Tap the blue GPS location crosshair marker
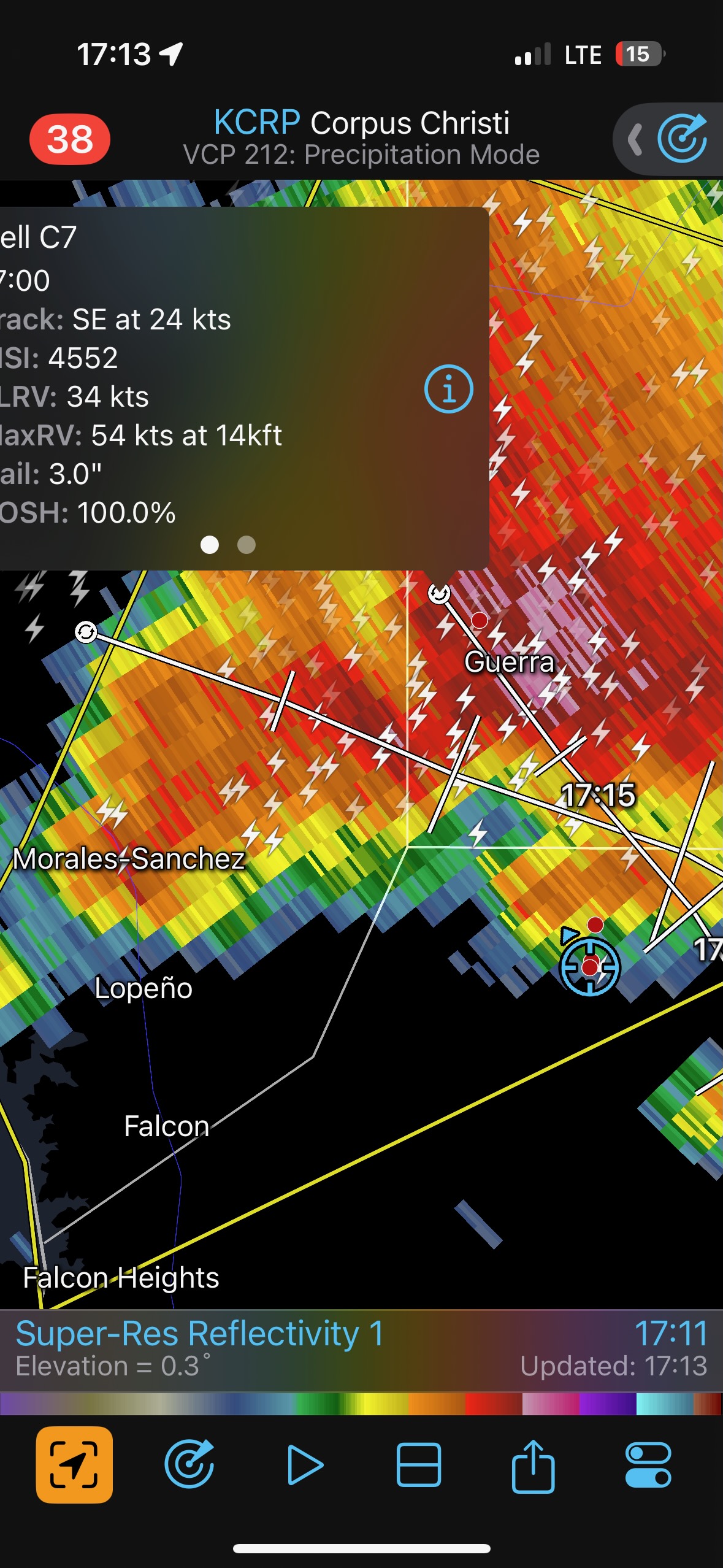Screen dimensions: 723x1568 pyautogui.click(x=590, y=967)
